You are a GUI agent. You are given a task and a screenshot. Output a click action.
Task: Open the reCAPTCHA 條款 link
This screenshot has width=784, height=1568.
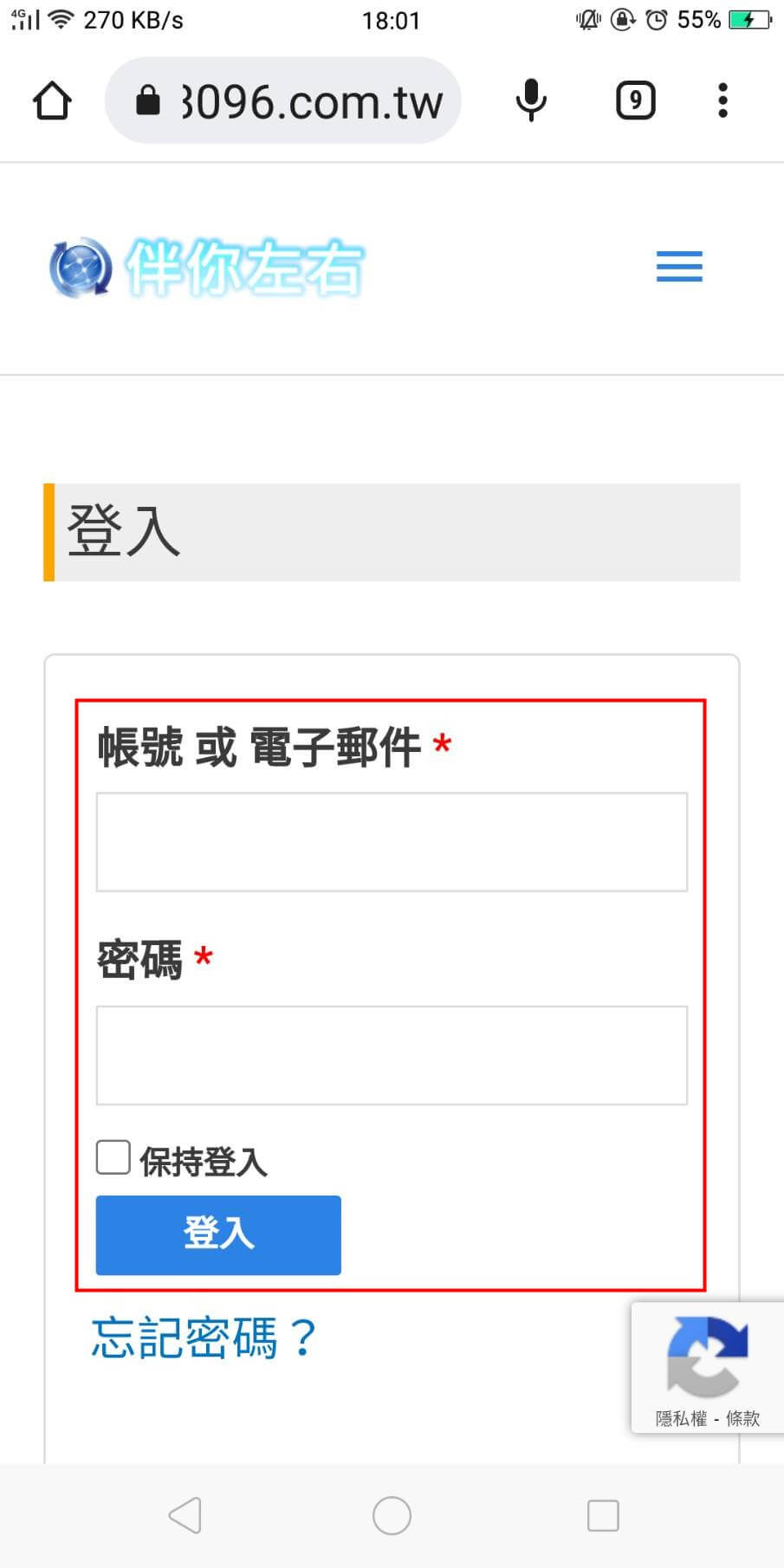(x=742, y=1418)
